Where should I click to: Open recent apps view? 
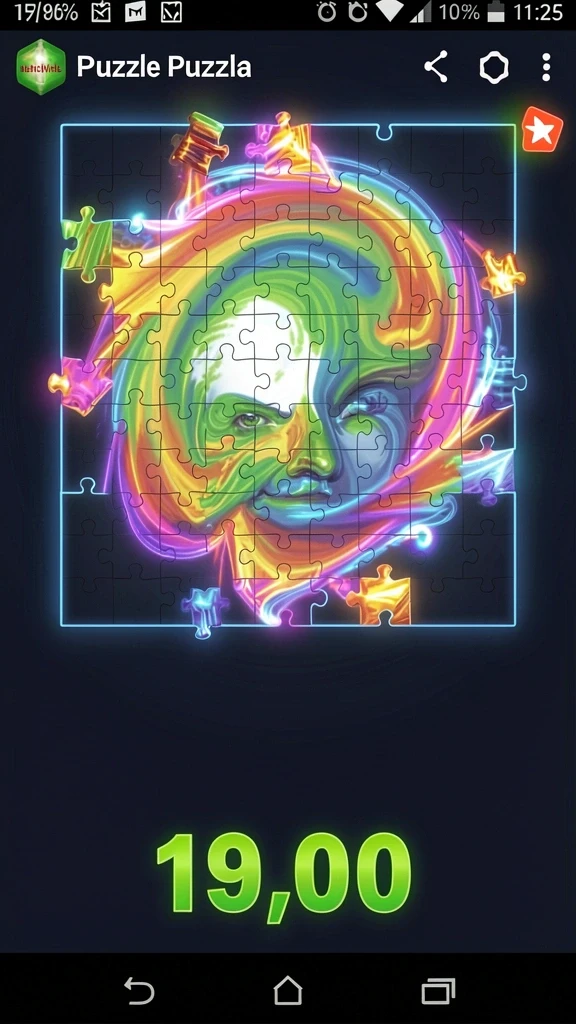point(438,991)
